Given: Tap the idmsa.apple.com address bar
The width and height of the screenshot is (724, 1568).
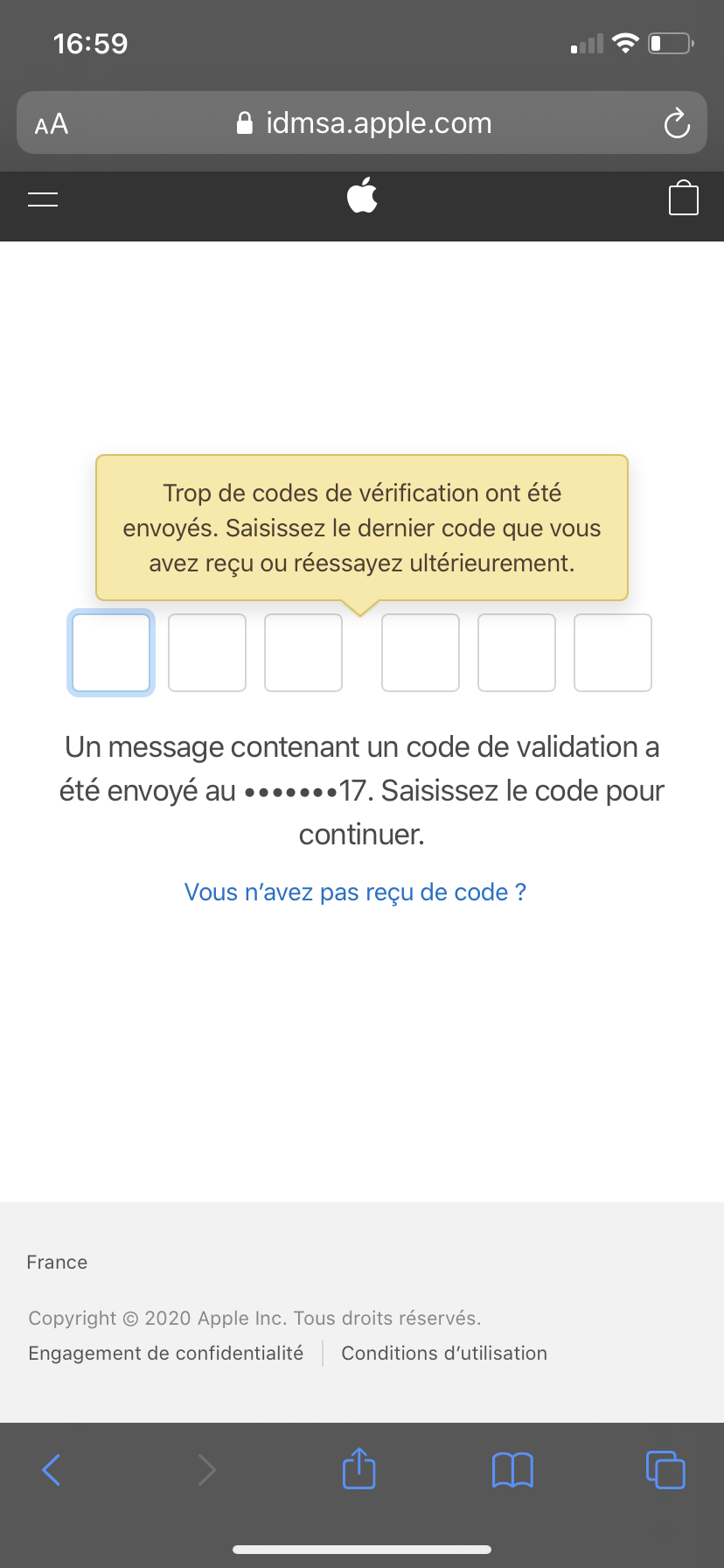Looking at the screenshot, I should (364, 123).
